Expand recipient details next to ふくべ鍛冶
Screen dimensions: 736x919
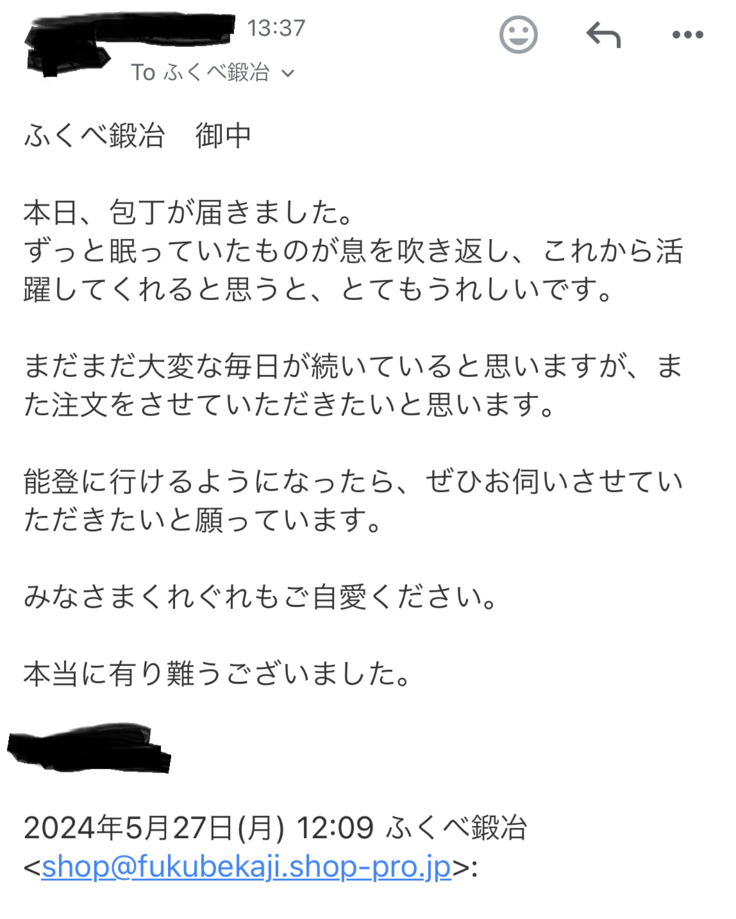[x=289, y=74]
